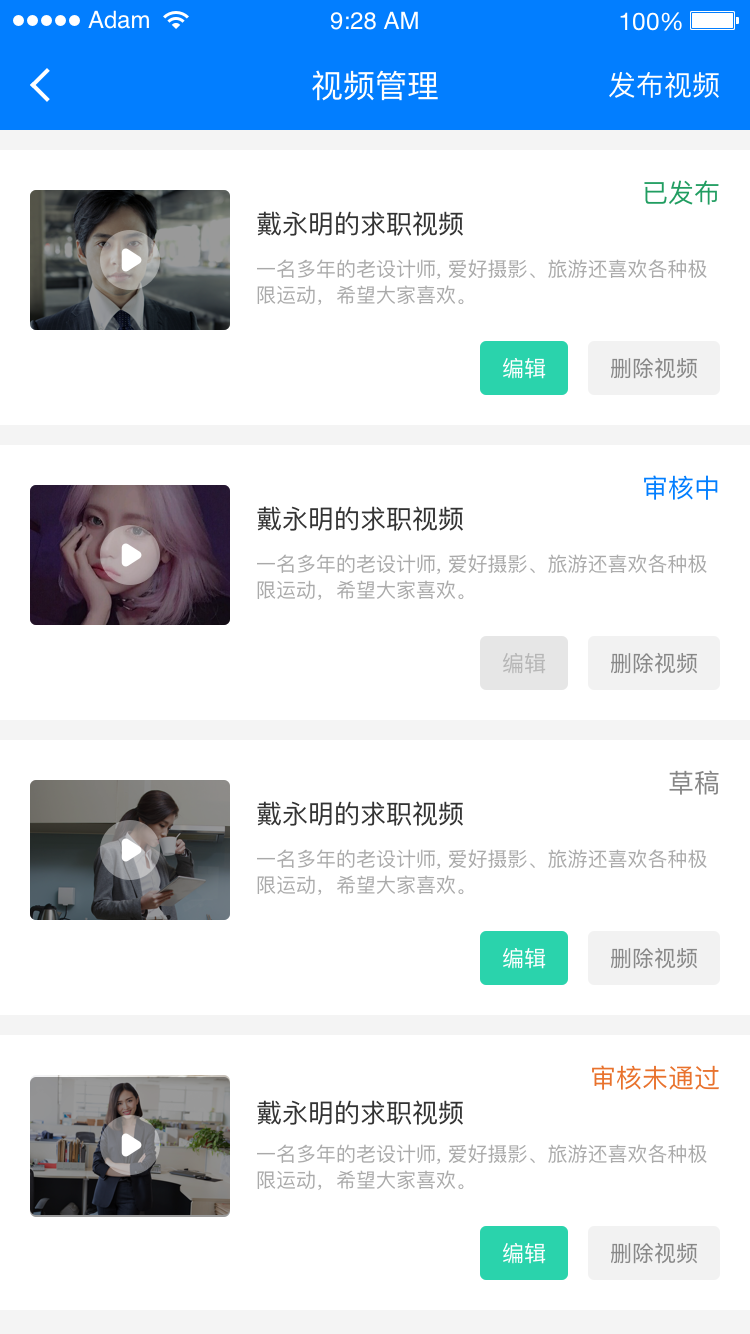Screen dimensions: 750x1334
Task: Delete the 草稿 draft video
Action: 654,958
